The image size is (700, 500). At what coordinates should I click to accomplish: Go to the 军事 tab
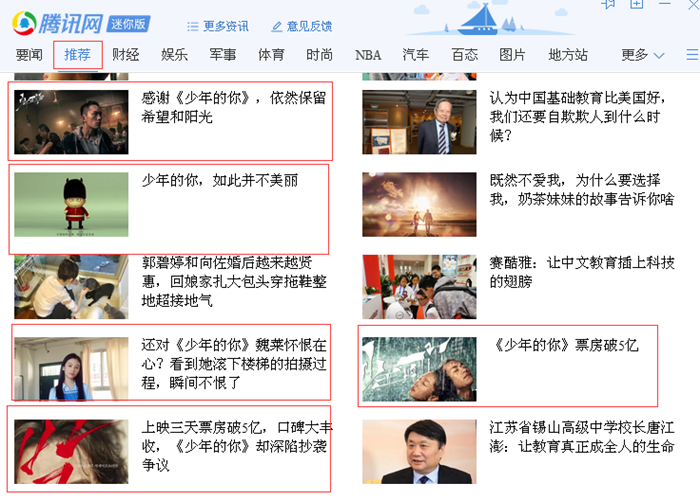(x=223, y=55)
